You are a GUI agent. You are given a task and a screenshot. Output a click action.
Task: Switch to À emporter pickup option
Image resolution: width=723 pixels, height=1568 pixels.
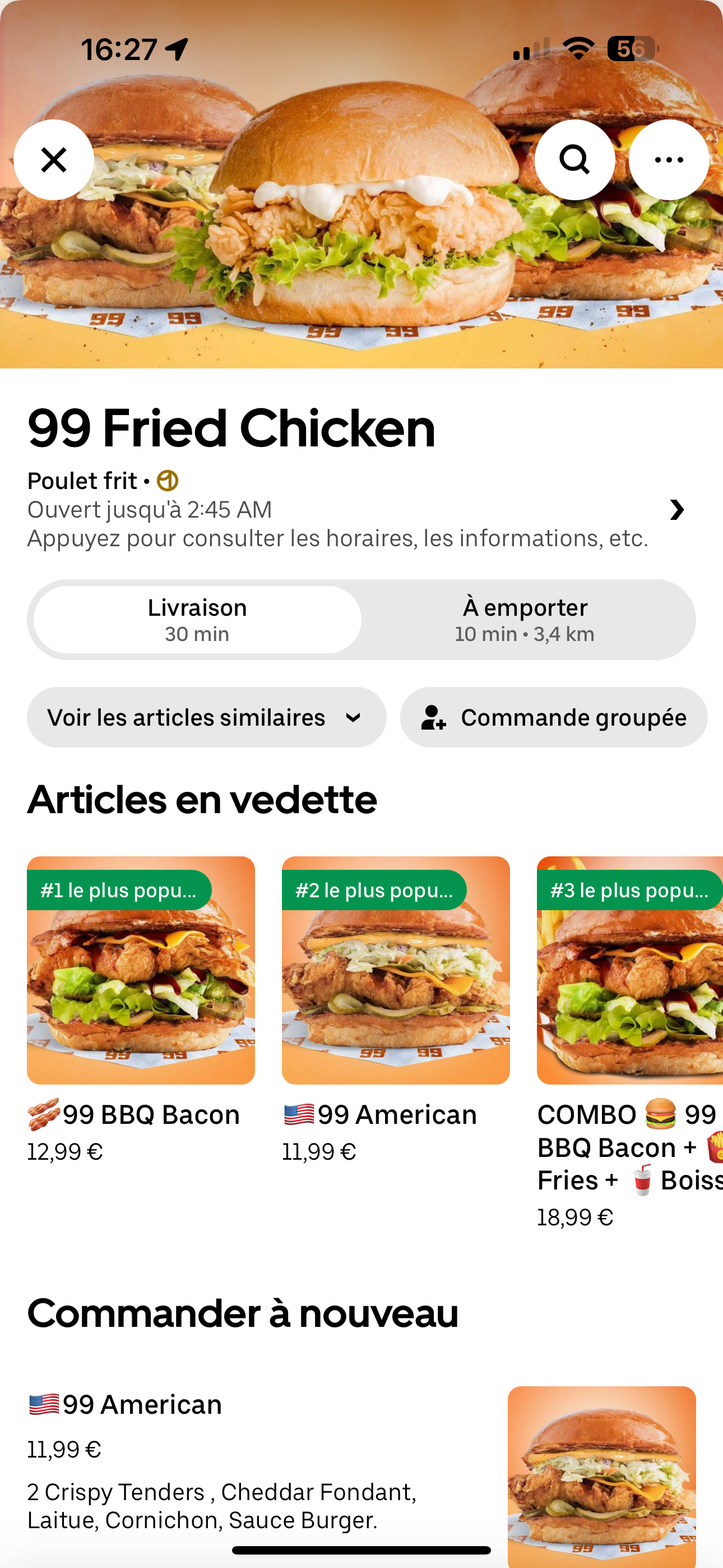(525, 620)
